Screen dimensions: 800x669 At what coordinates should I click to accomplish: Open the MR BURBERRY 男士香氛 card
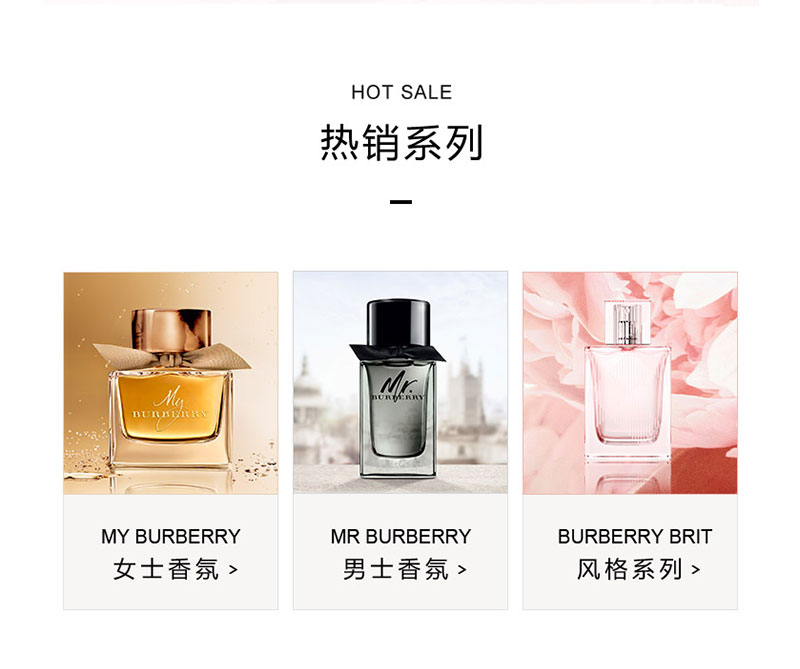click(x=400, y=440)
